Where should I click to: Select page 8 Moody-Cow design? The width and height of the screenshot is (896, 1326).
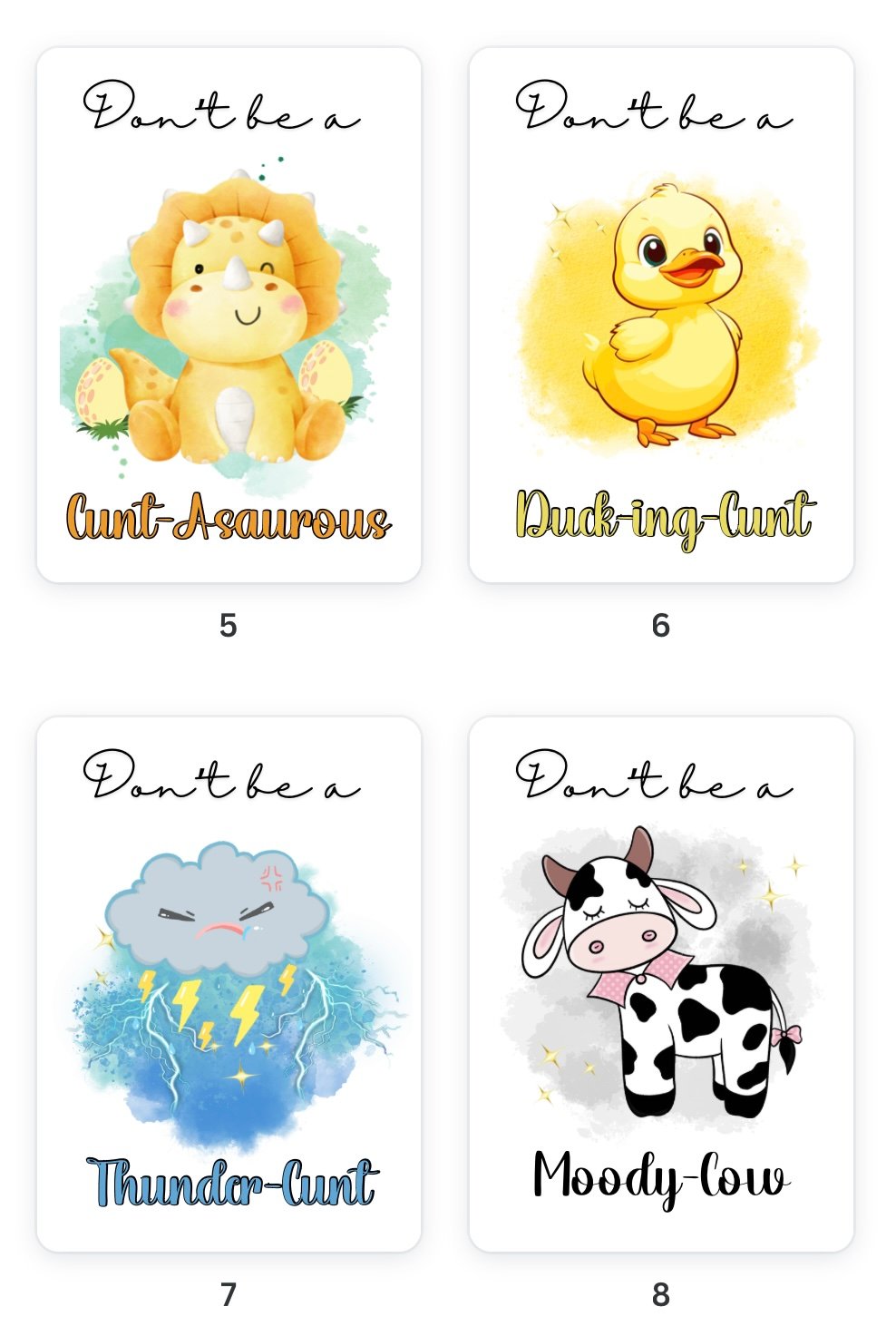(x=661, y=984)
